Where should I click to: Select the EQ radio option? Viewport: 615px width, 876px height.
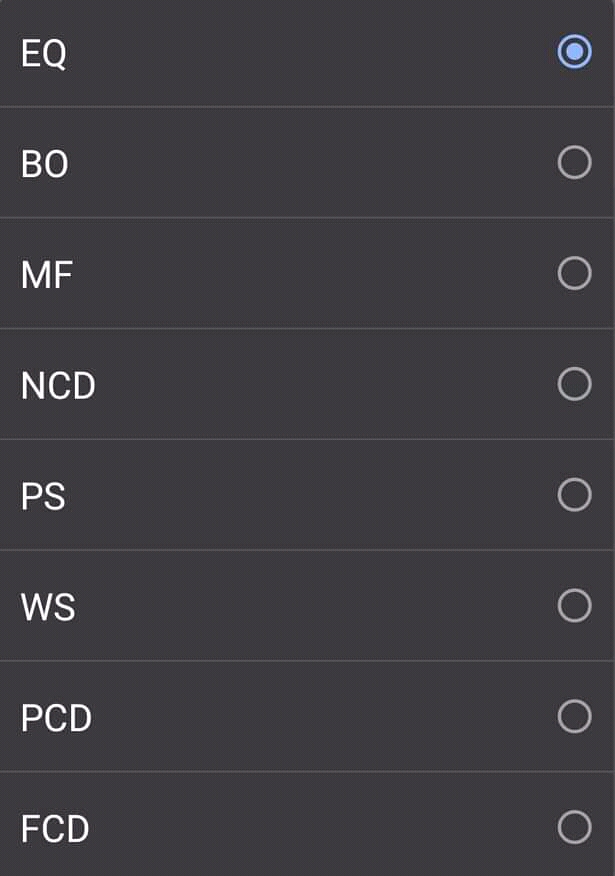coord(574,52)
